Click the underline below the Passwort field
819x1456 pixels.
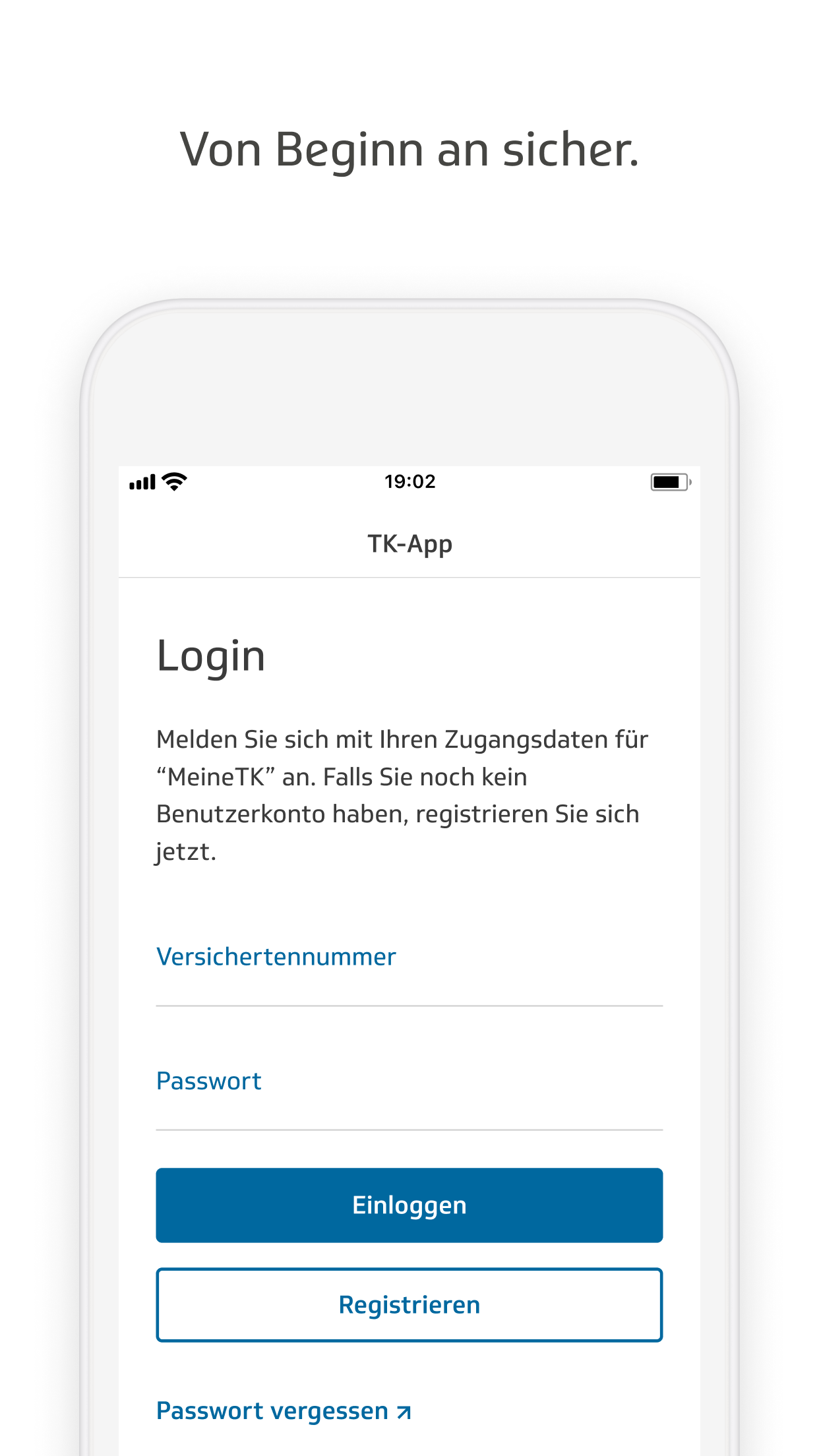pyautogui.click(x=409, y=1128)
